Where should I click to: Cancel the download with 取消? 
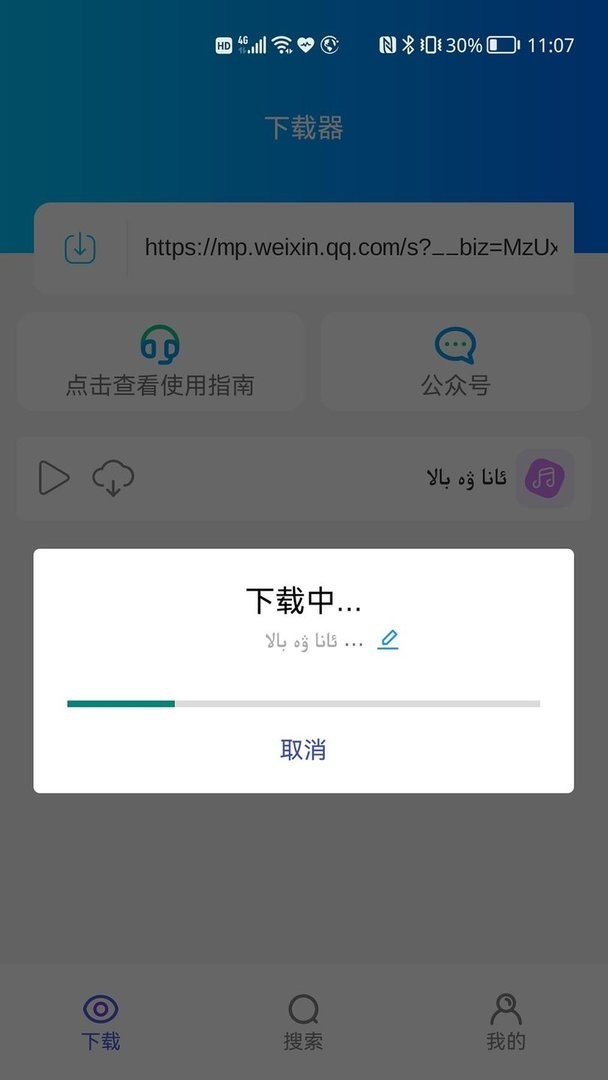click(x=303, y=750)
